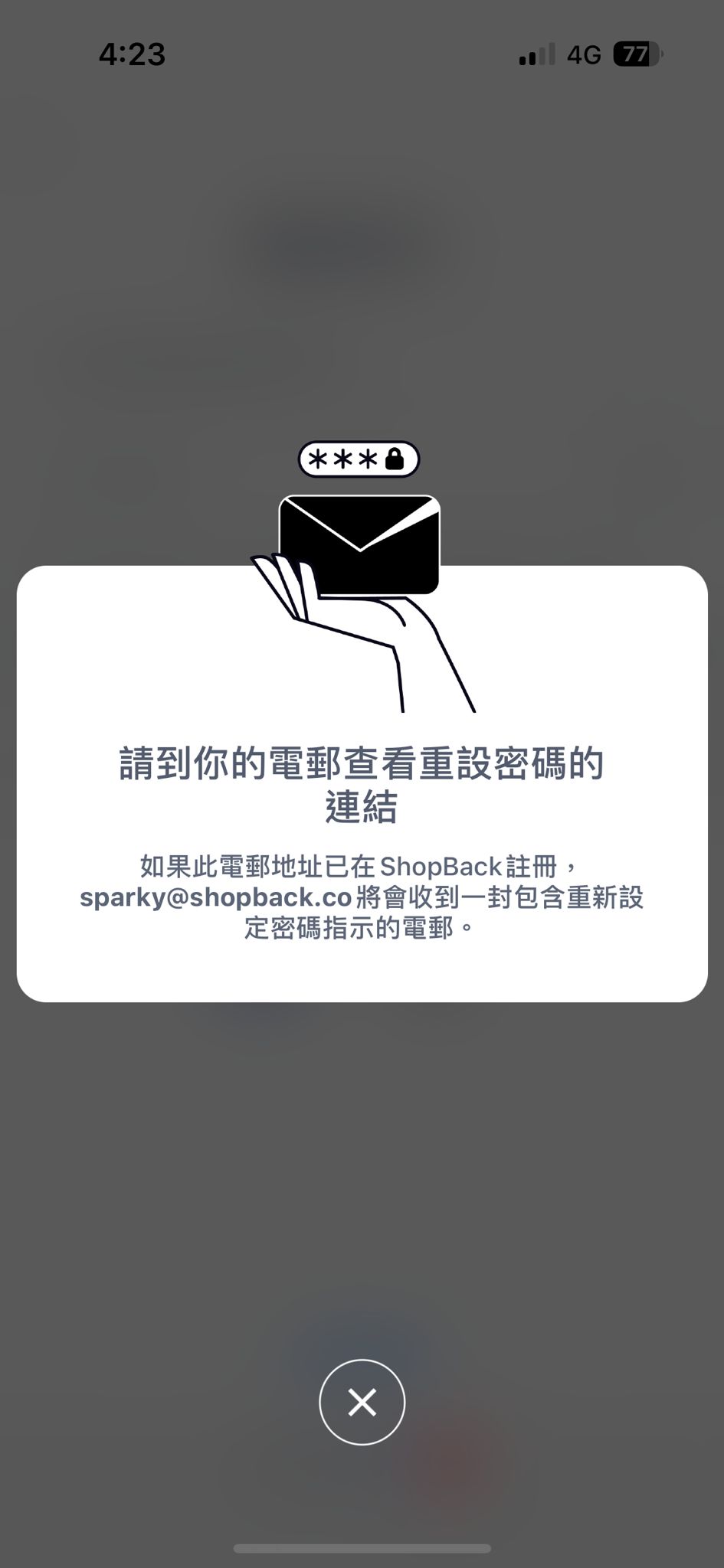Dismiss the reset password dialog
724x1568 pixels.
[362, 1402]
